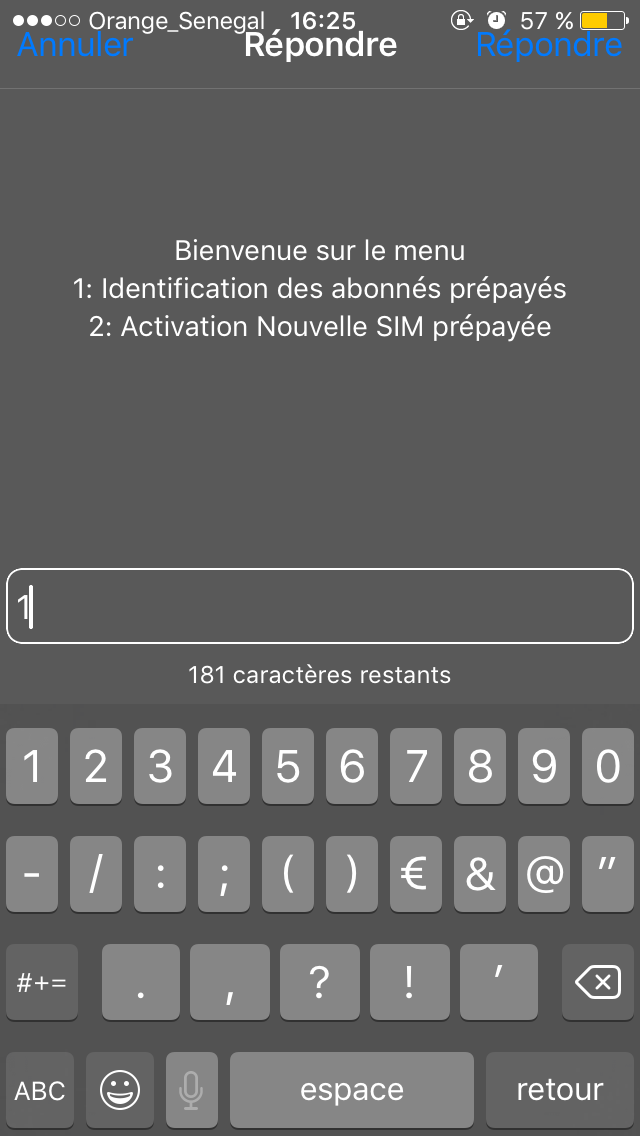This screenshot has height=1136, width=640.
Task: Tap Annuler to cancel the reply
Action: 76,45
